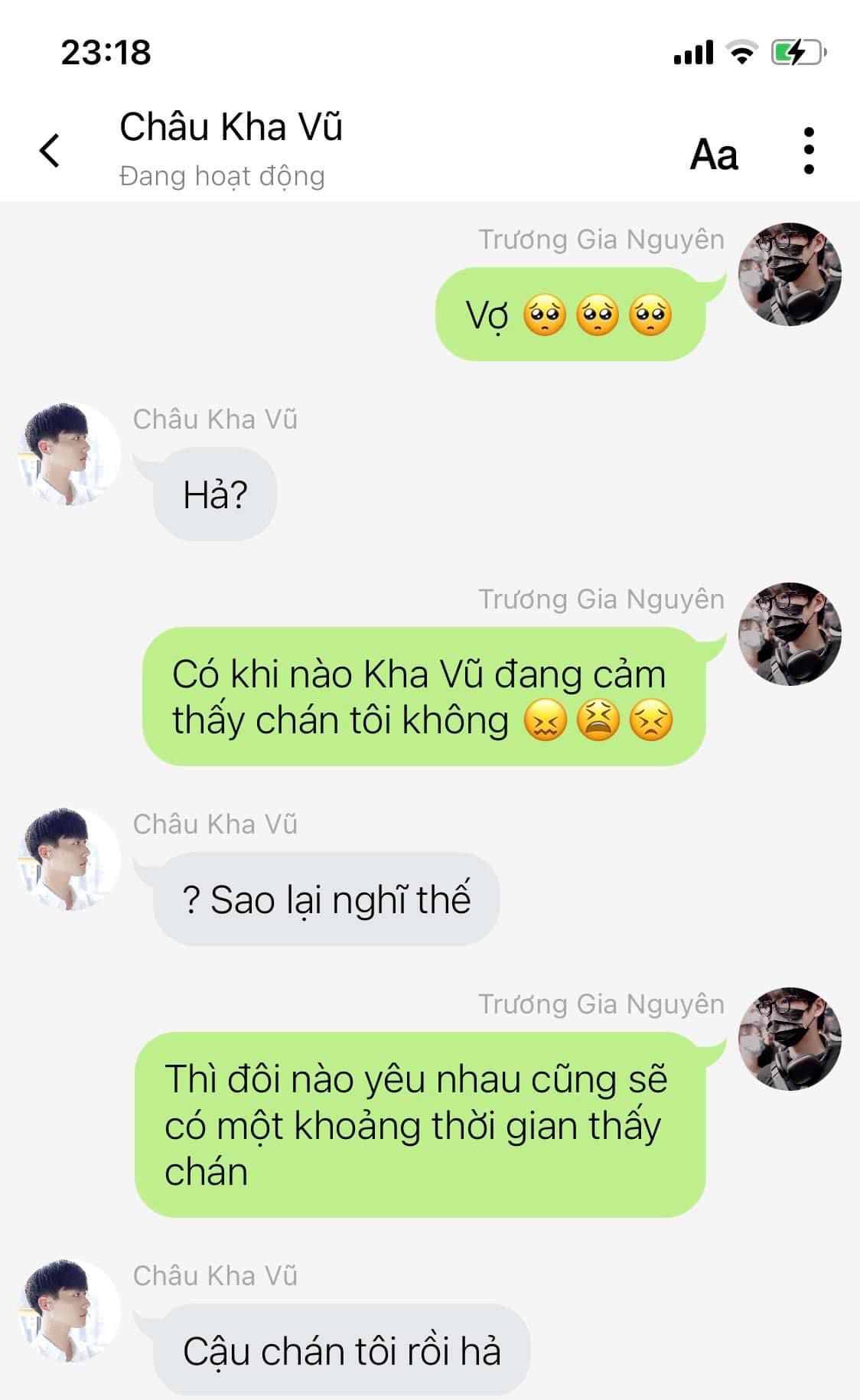This screenshot has width=860, height=1400.
Task: Open the three-dot overflow menu
Action: coord(809,151)
